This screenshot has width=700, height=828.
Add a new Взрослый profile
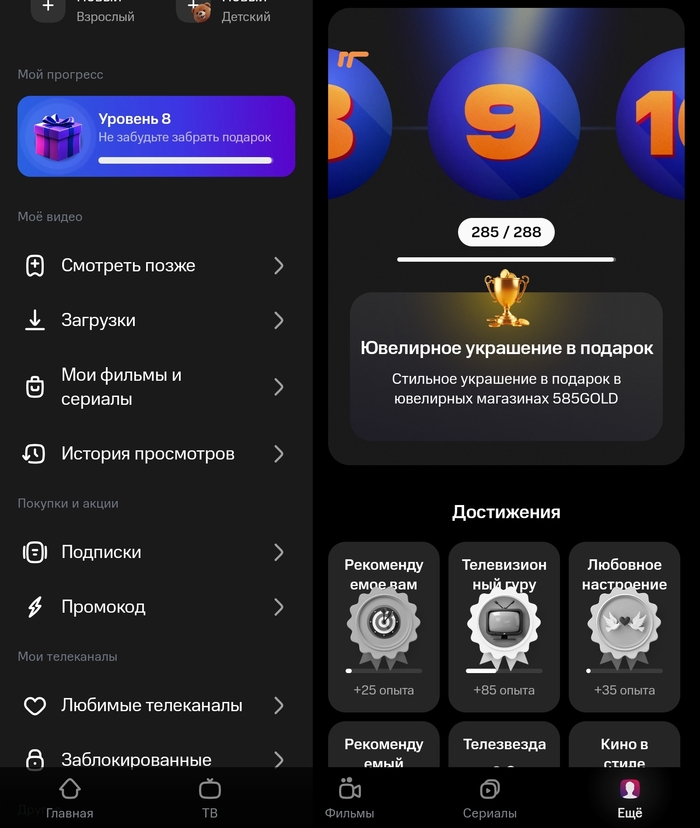82,10
